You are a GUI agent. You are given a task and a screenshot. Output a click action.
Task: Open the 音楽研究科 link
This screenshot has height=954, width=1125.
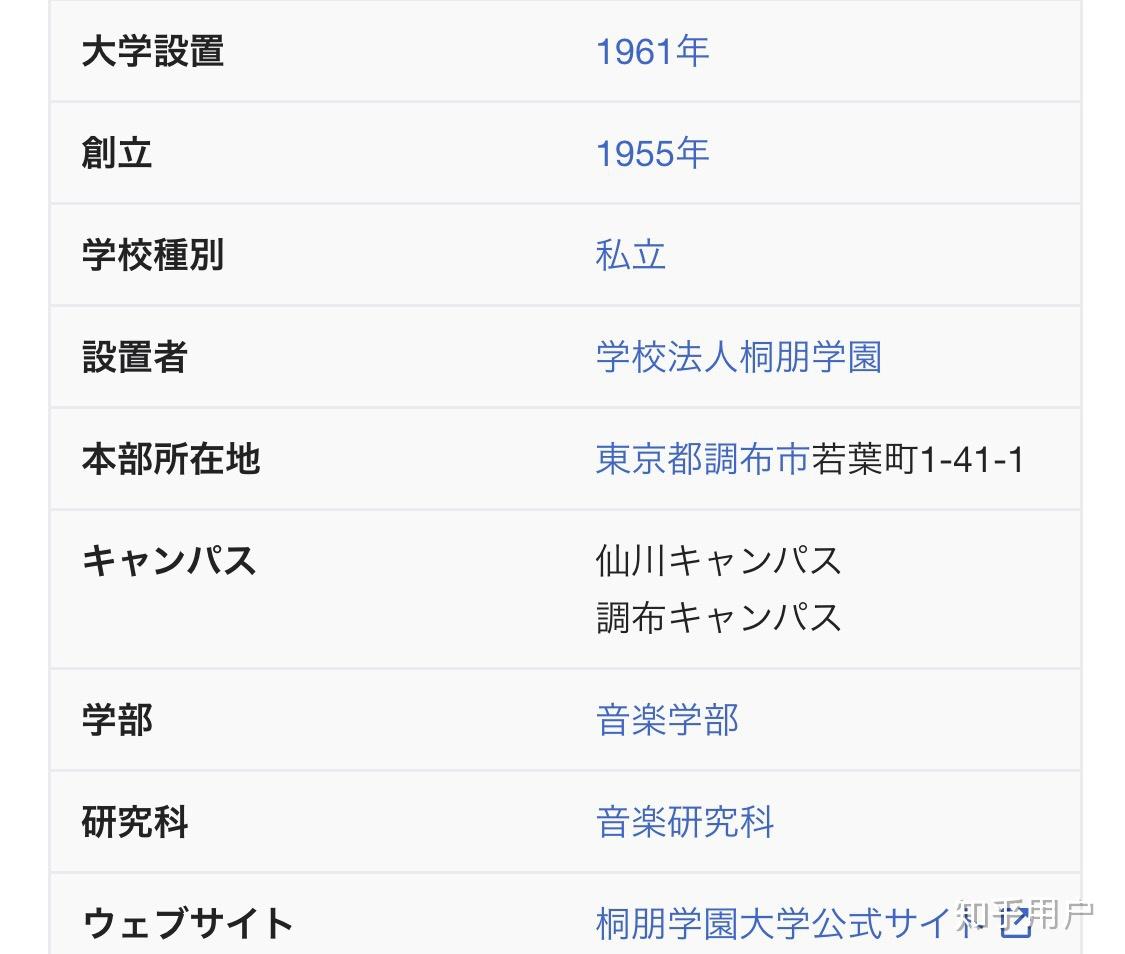pyautogui.click(x=685, y=822)
